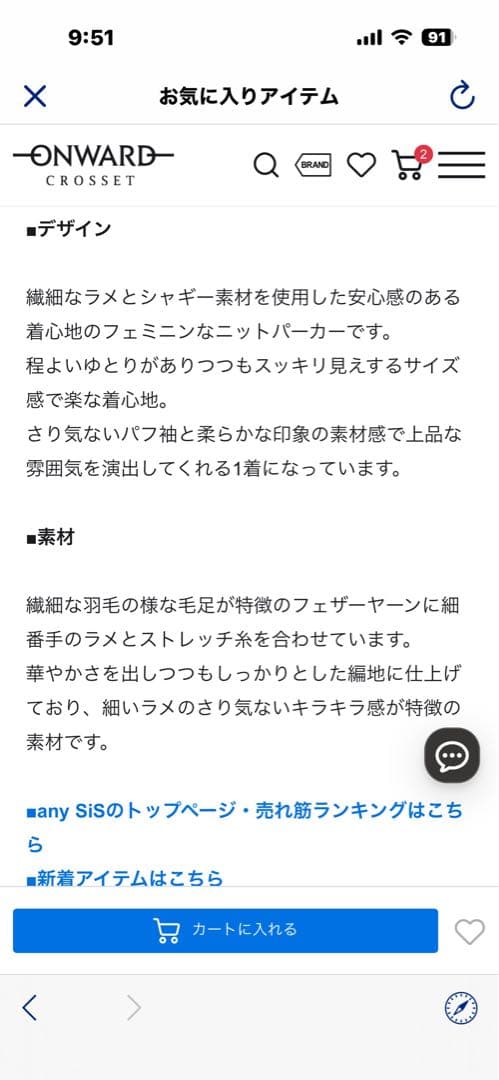Go back to the previous page

[x=30, y=1008]
